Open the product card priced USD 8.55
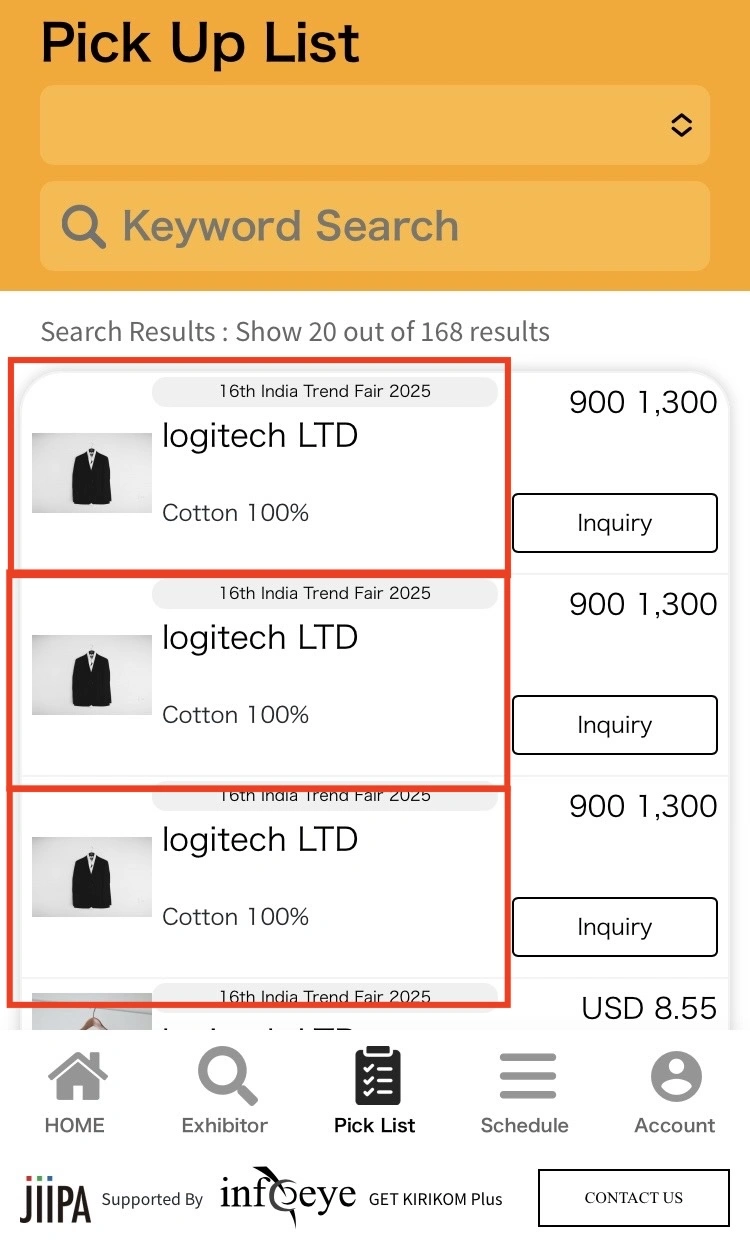Image resolution: width=750 pixels, height=1250 pixels. (x=375, y=1005)
